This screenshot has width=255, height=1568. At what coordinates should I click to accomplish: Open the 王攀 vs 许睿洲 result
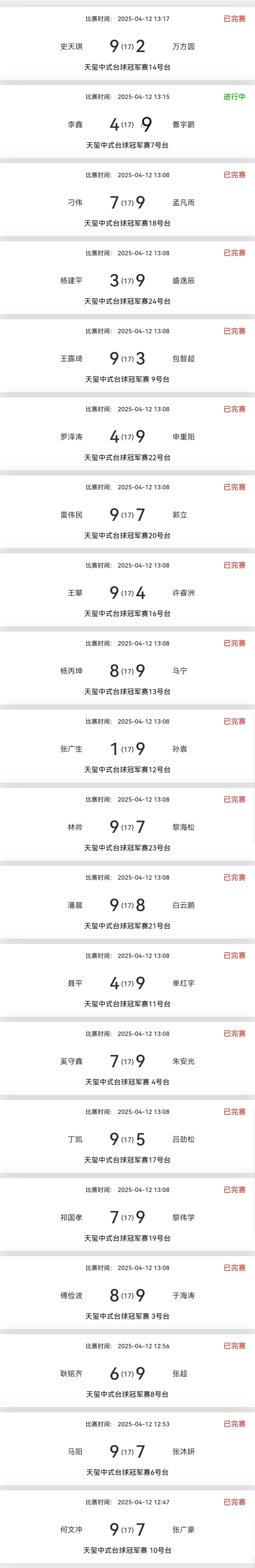tap(127, 592)
